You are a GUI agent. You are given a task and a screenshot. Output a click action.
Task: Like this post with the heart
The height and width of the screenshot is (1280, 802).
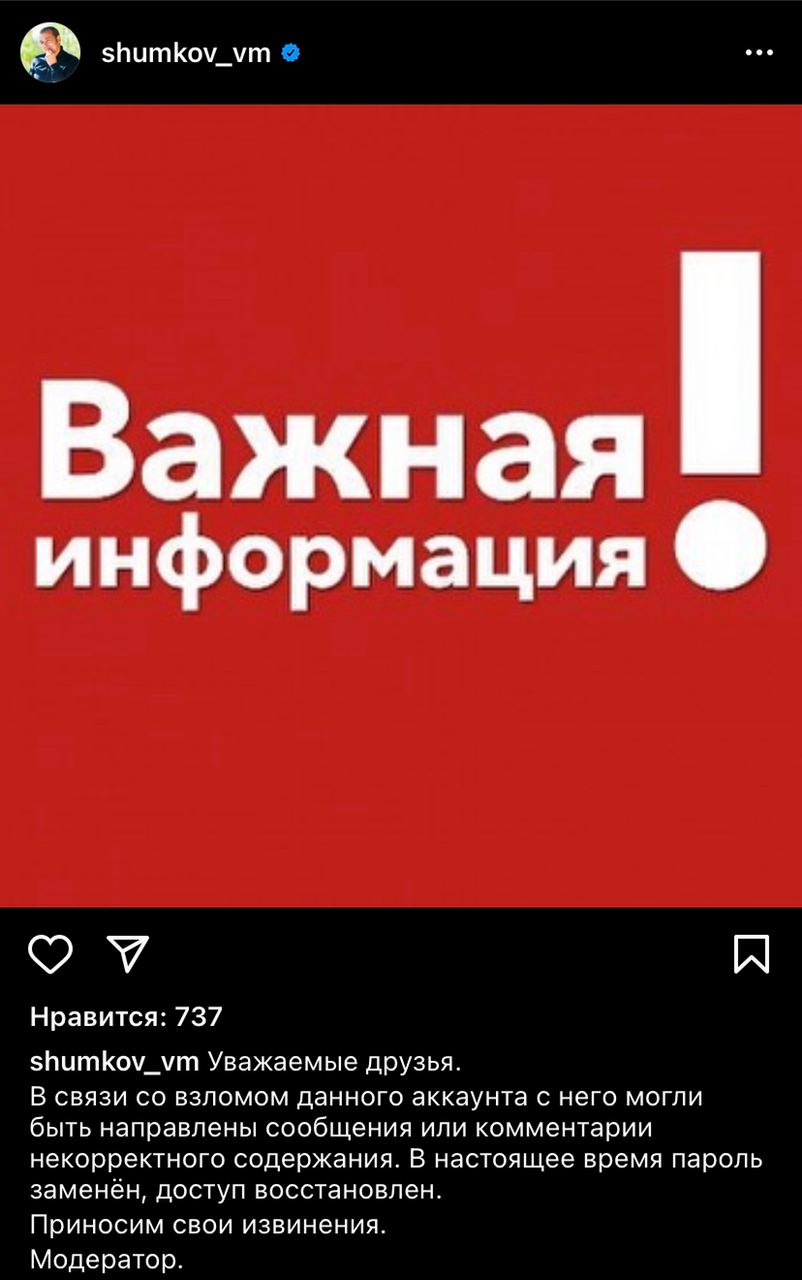click(50, 953)
